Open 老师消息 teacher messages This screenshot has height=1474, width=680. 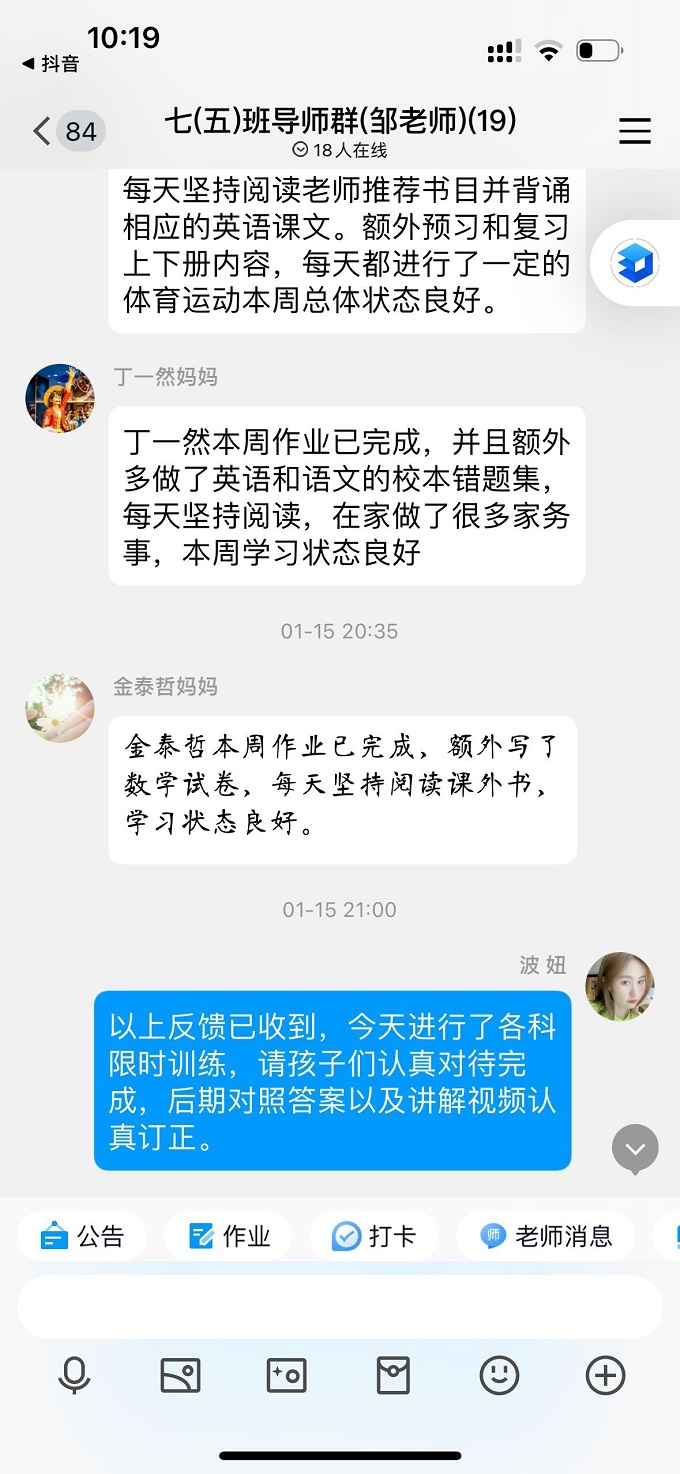(x=546, y=1236)
